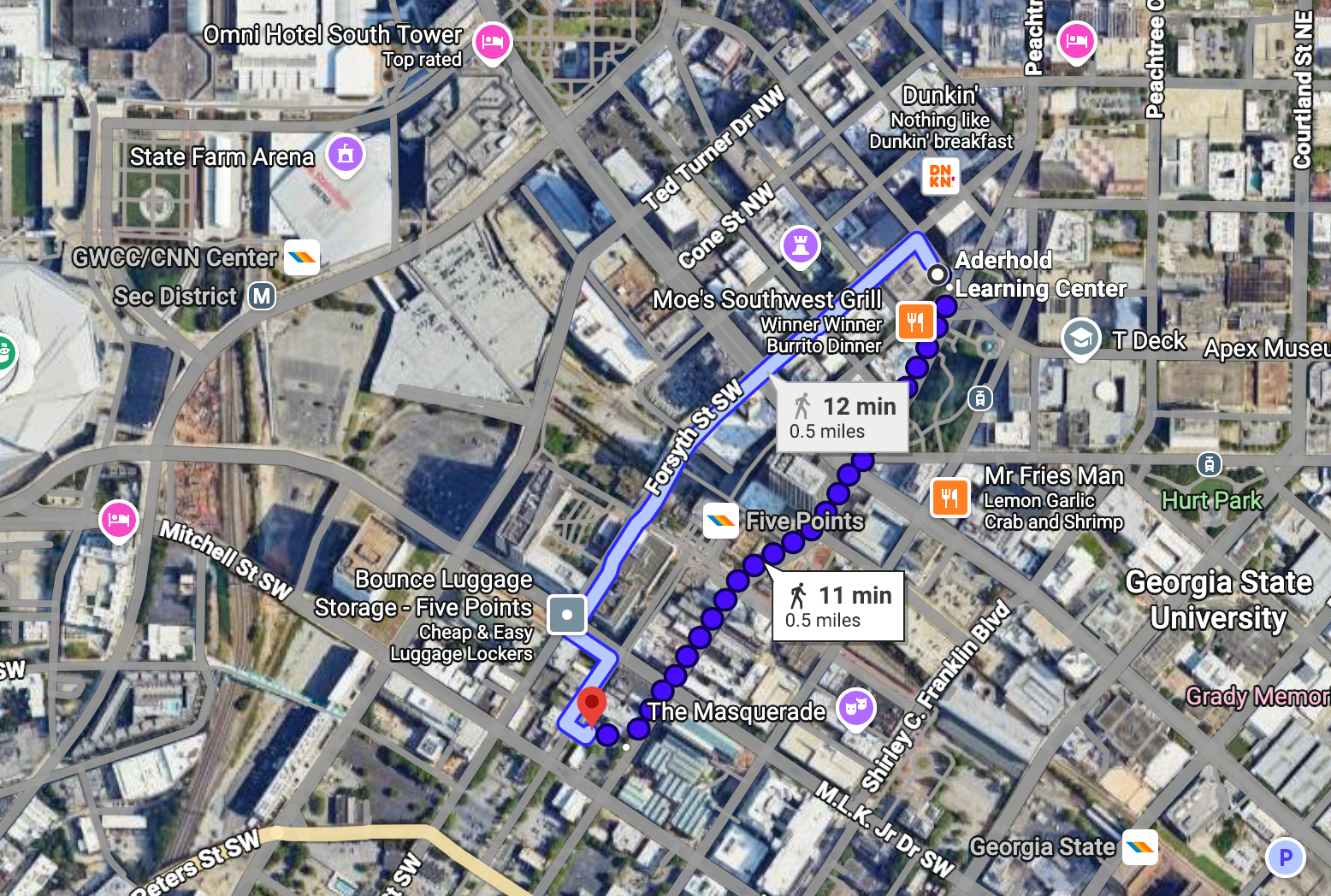Open the Bounce Luggage Storage marker
The image size is (1331, 896).
coord(567,614)
